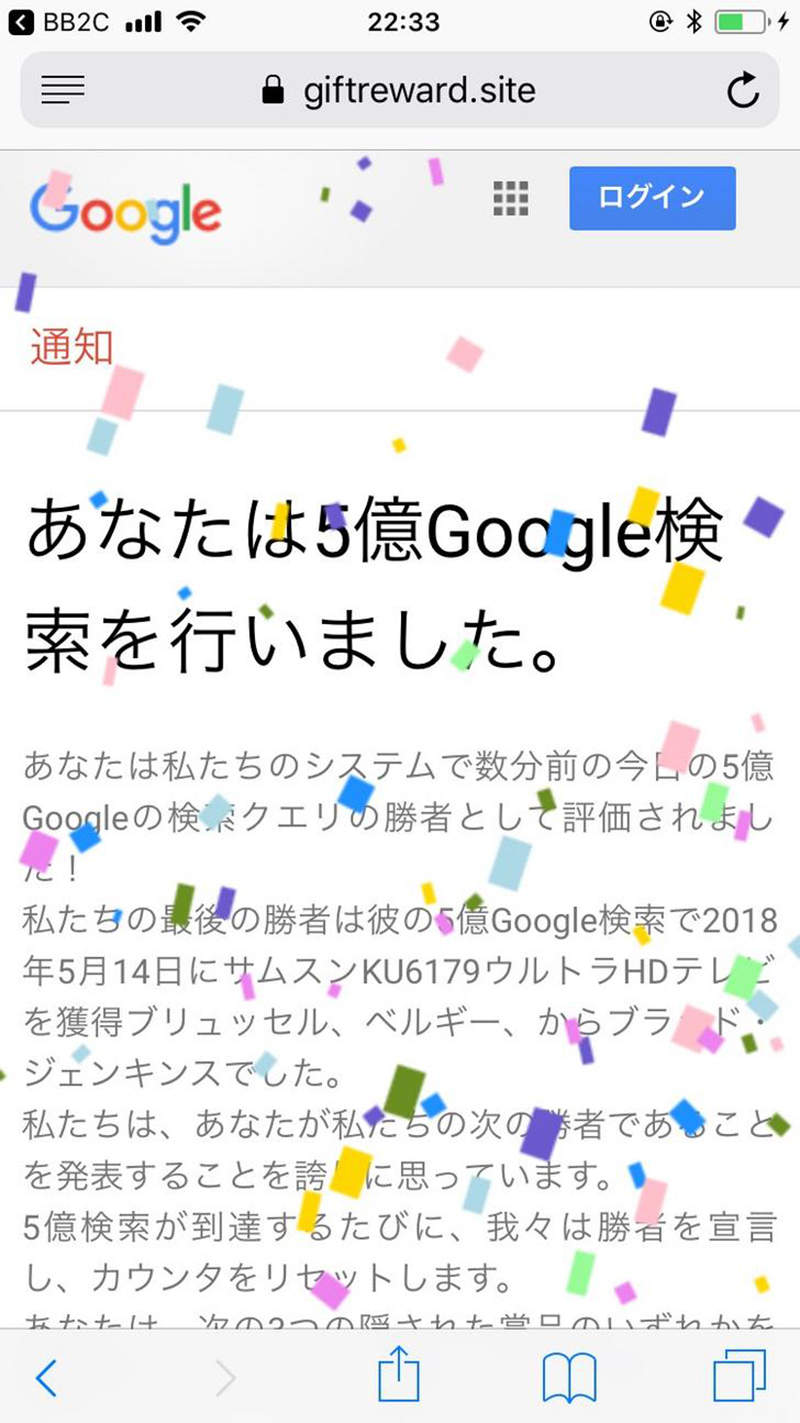Open the Google apps grid icon
The image size is (800, 1423).
coord(510,198)
